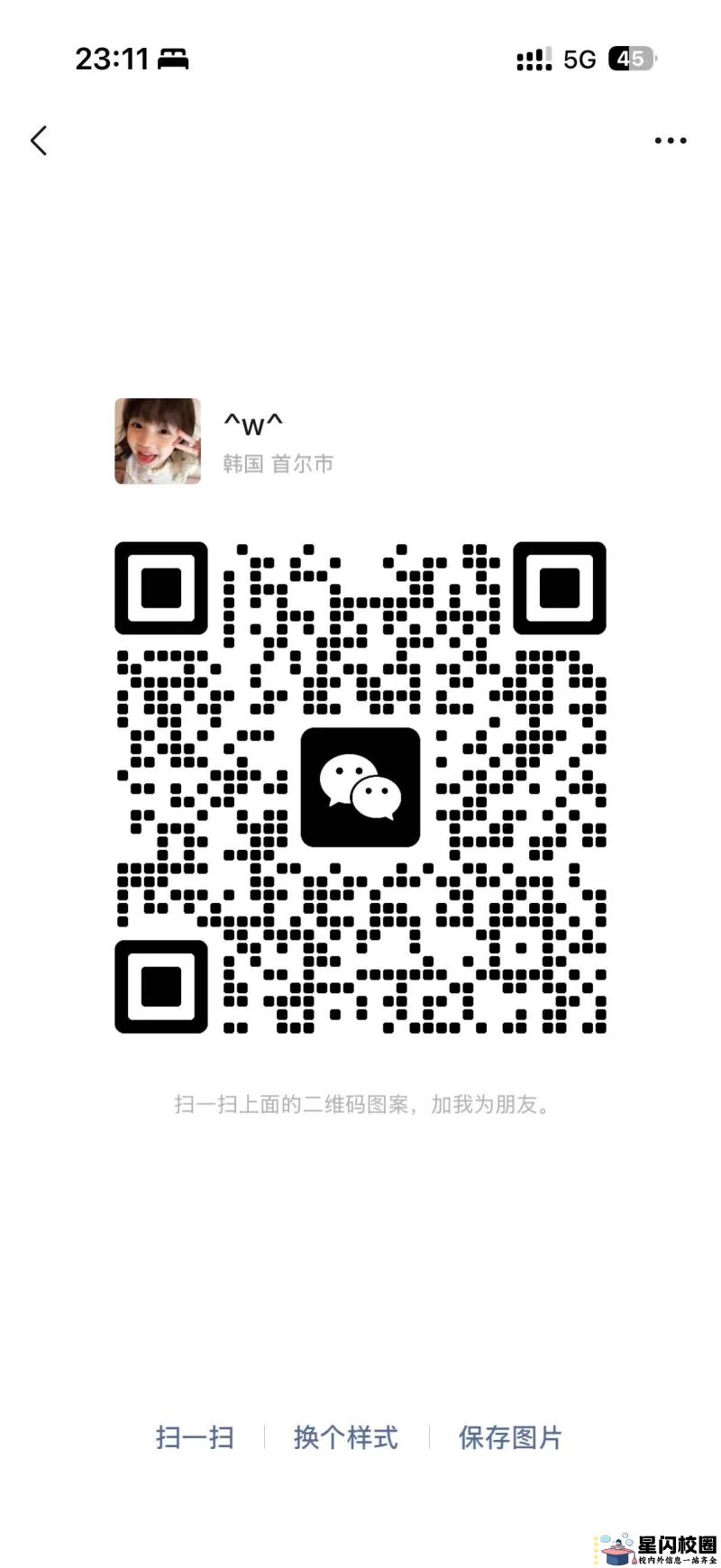721x1568 pixels.
Task: Go back using the top-left arrow
Action: (39, 141)
